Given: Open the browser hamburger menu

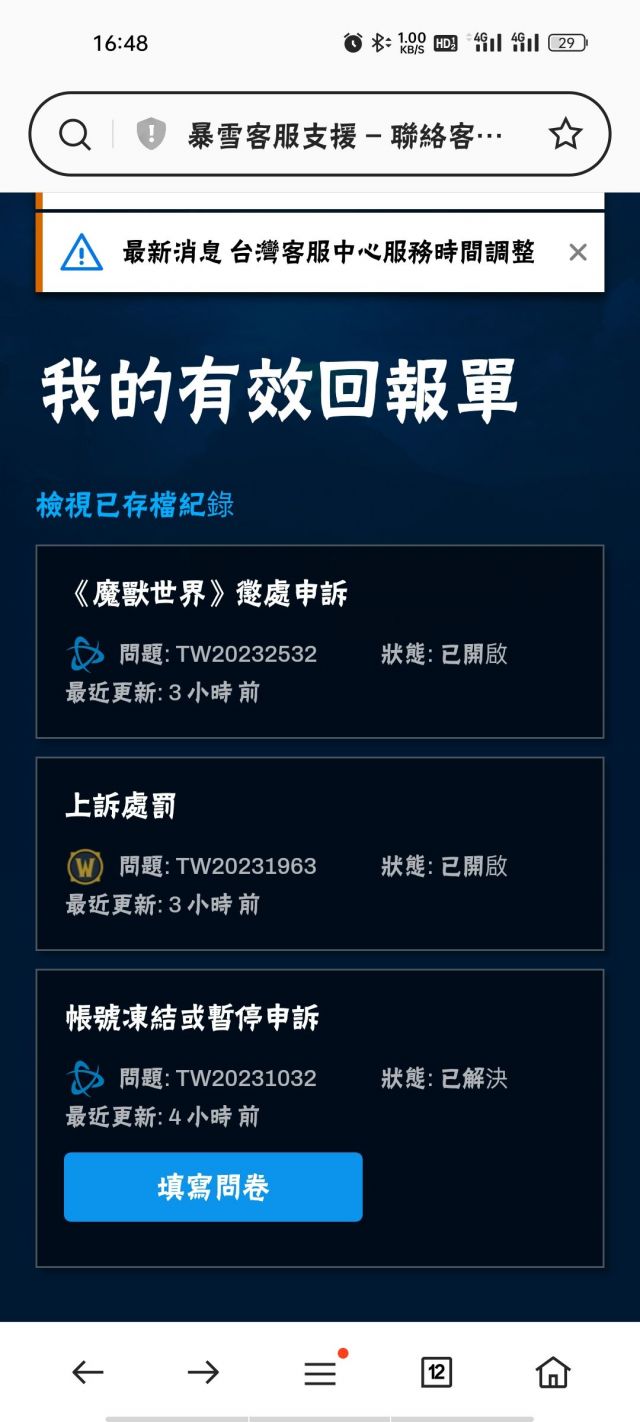Looking at the screenshot, I should (x=320, y=1372).
